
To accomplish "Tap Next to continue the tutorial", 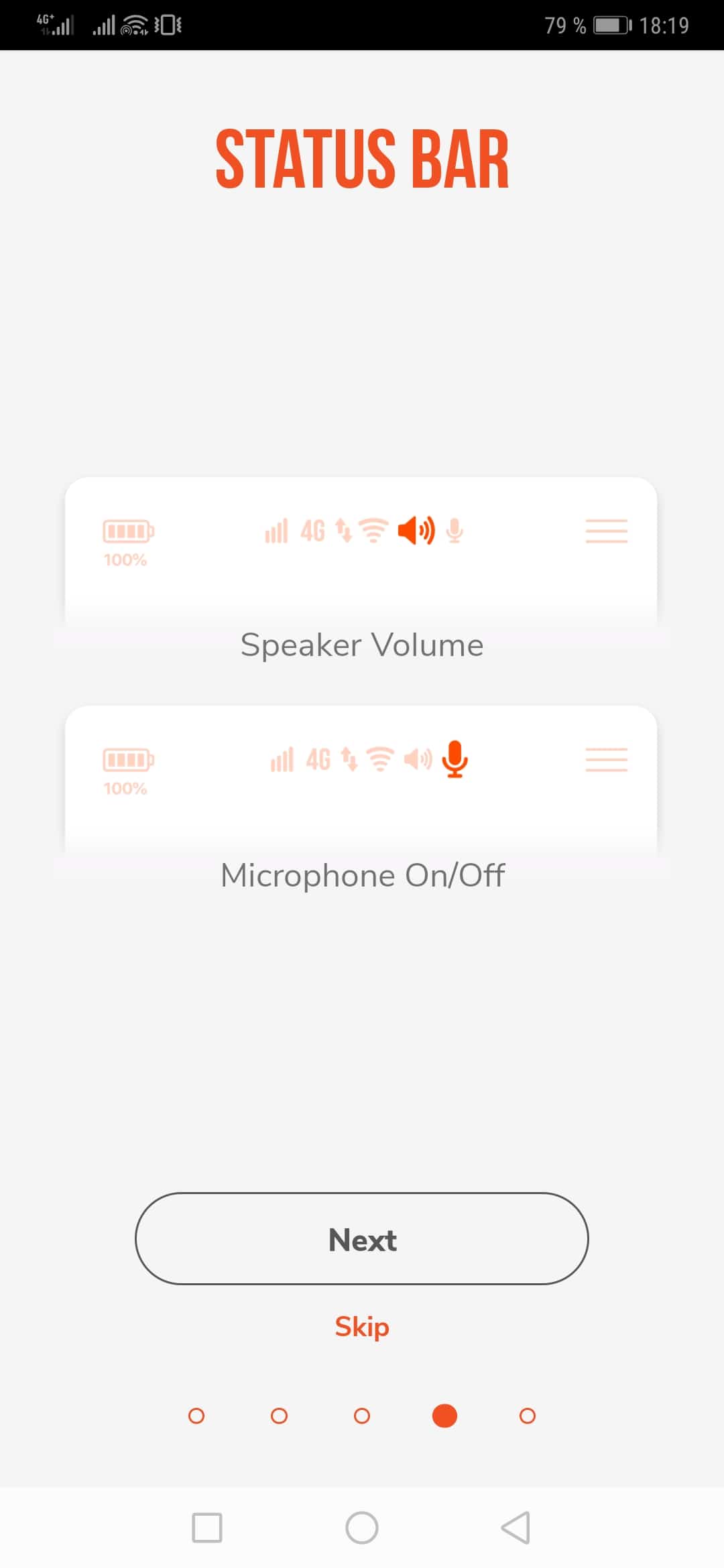I will tap(362, 1239).
